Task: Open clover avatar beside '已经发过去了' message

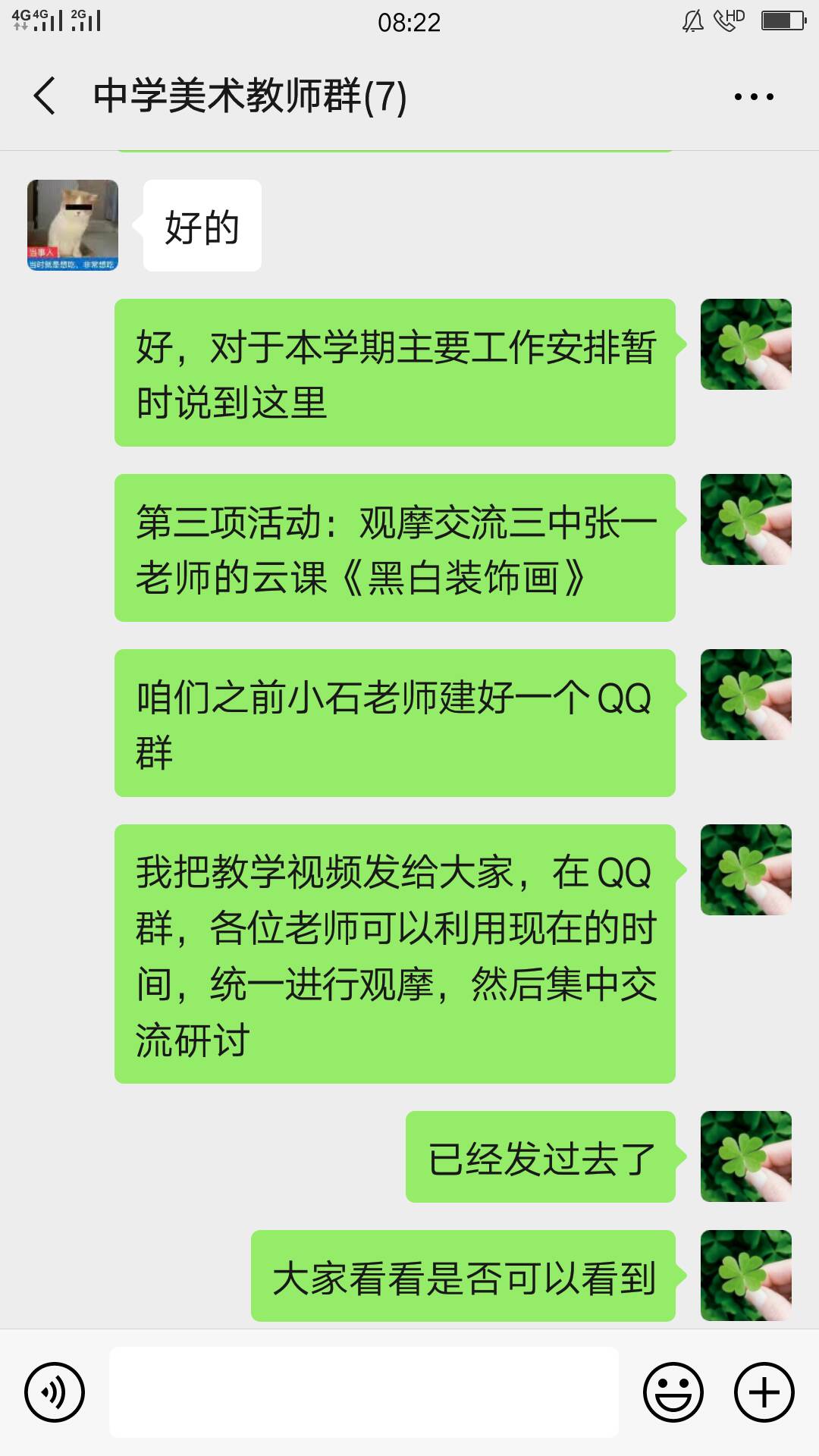Action: (745, 1156)
